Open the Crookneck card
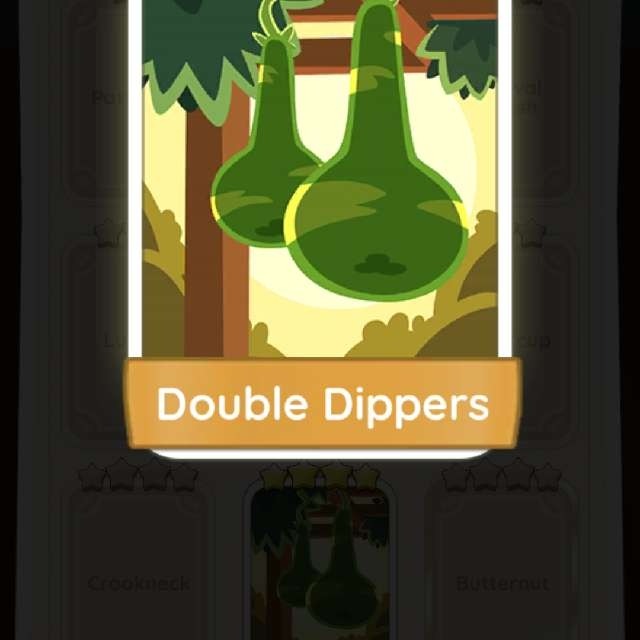 138,568
